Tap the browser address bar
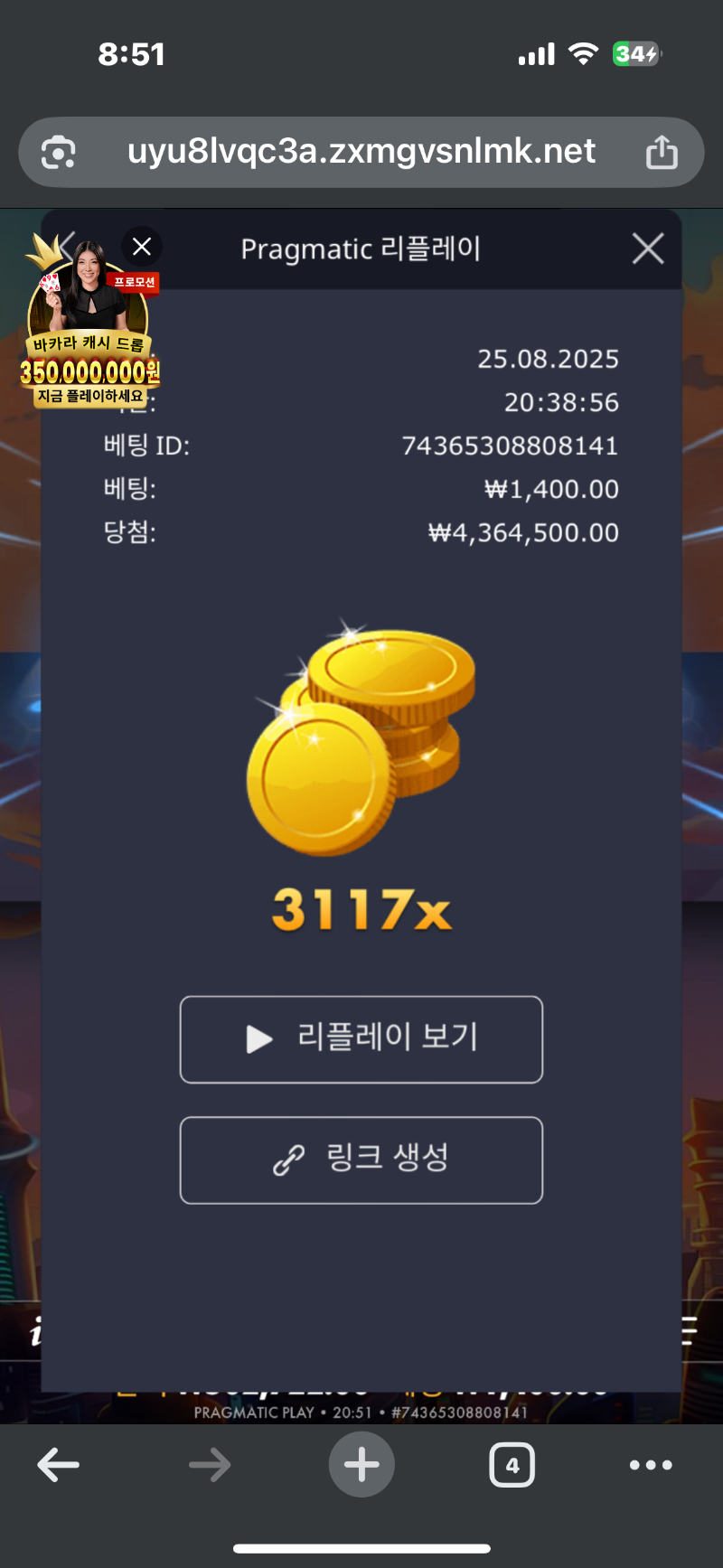The height and width of the screenshot is (1568, 723). click(x=361, y=152)
